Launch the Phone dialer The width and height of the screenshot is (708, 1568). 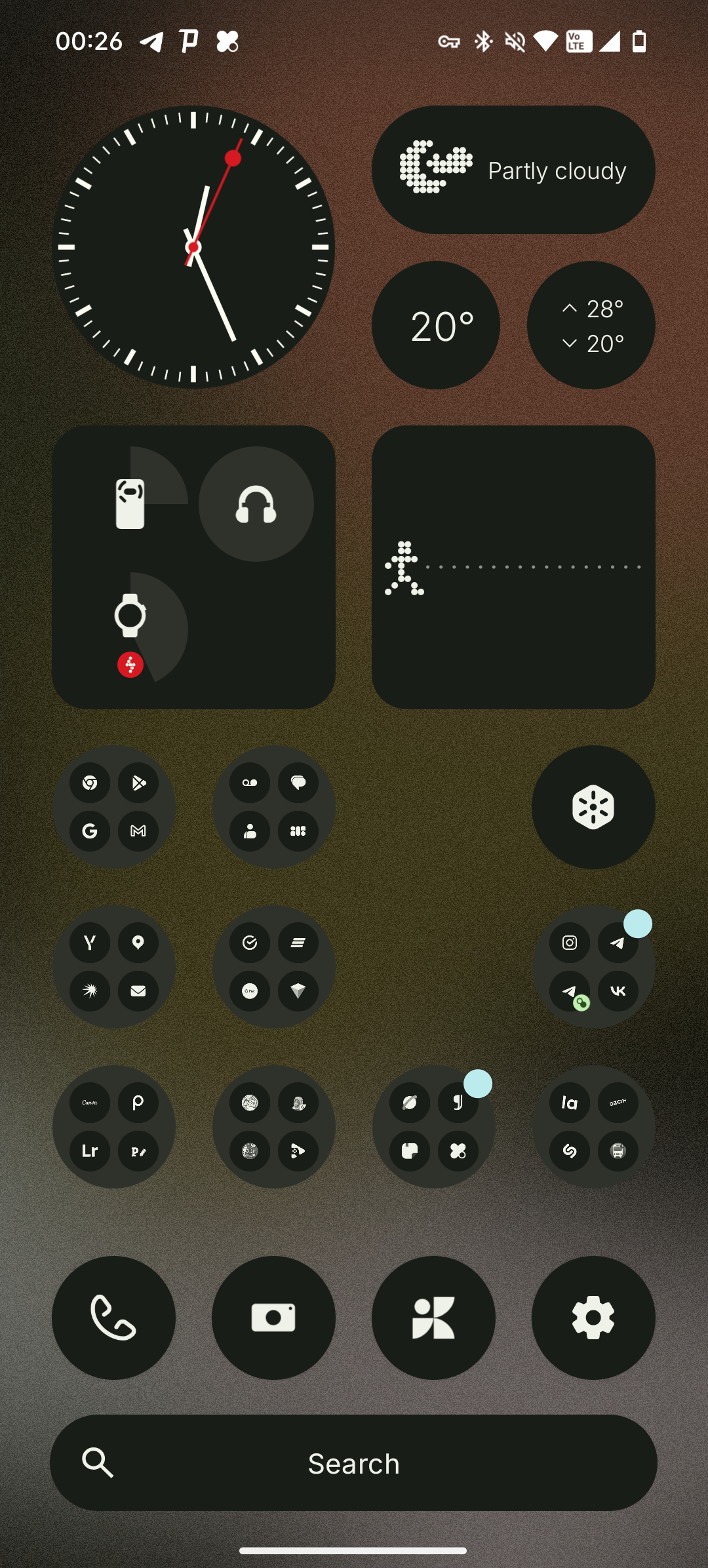click(113, 1318)
